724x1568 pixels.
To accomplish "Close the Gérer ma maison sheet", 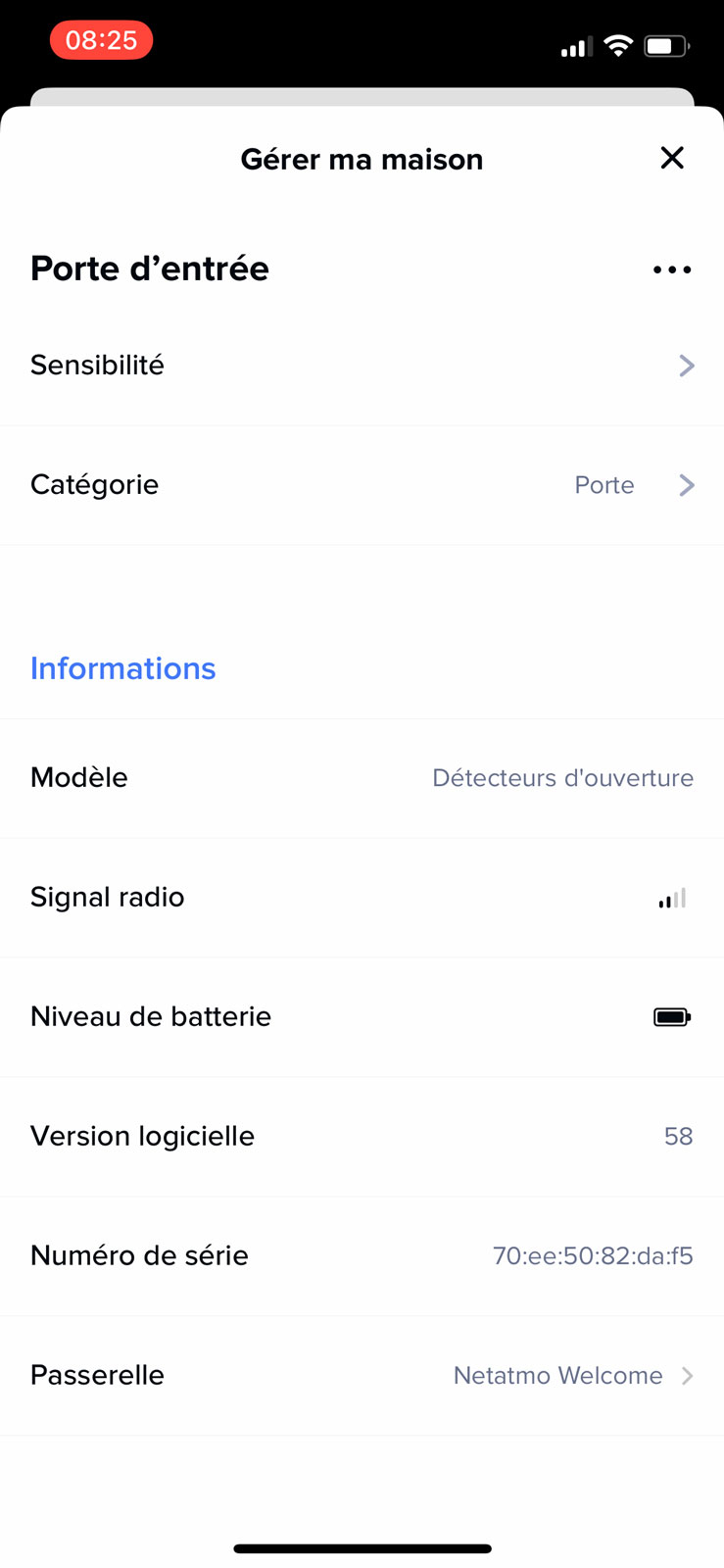I will coord(672,158).
